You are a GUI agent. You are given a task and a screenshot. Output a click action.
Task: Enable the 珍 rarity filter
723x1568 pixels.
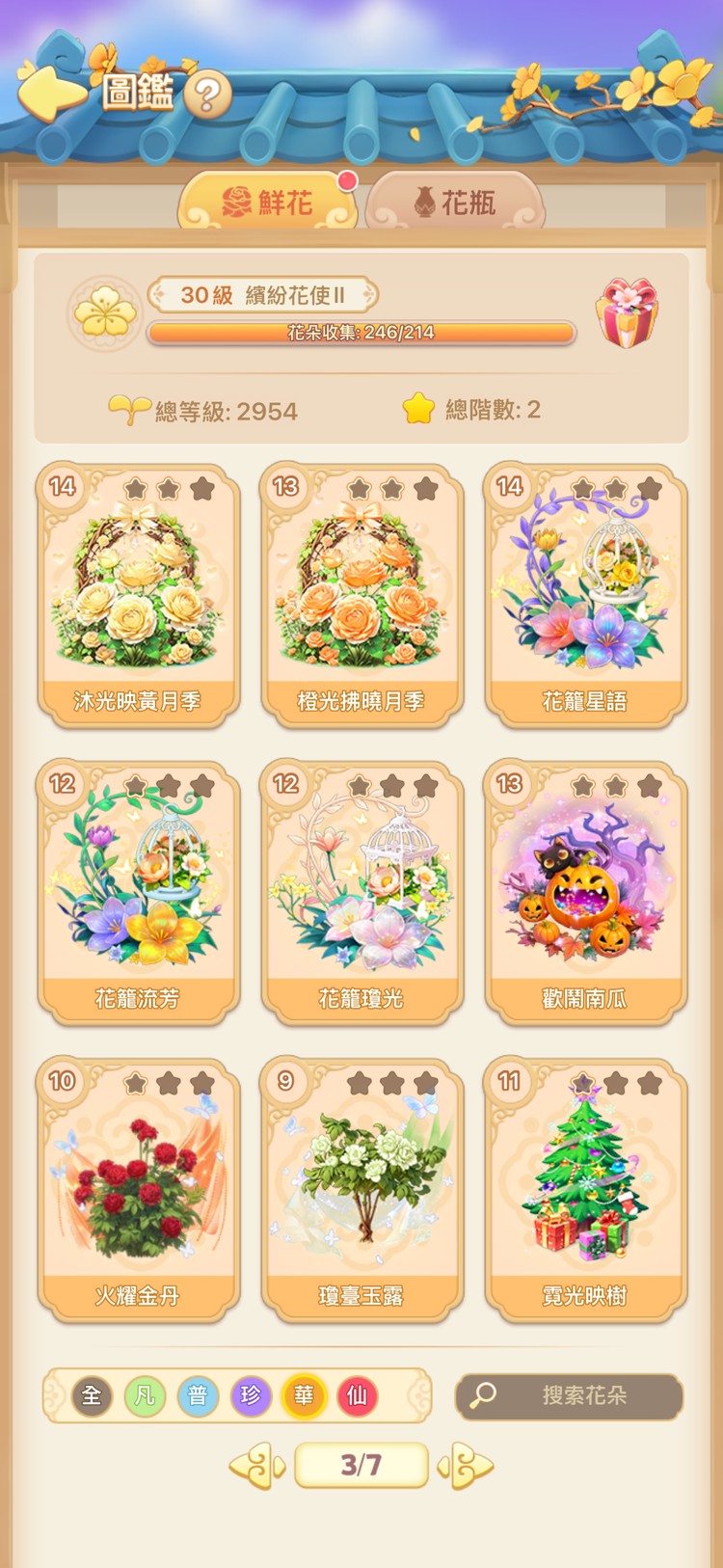pyautogui.click(x=252, y=1396)
